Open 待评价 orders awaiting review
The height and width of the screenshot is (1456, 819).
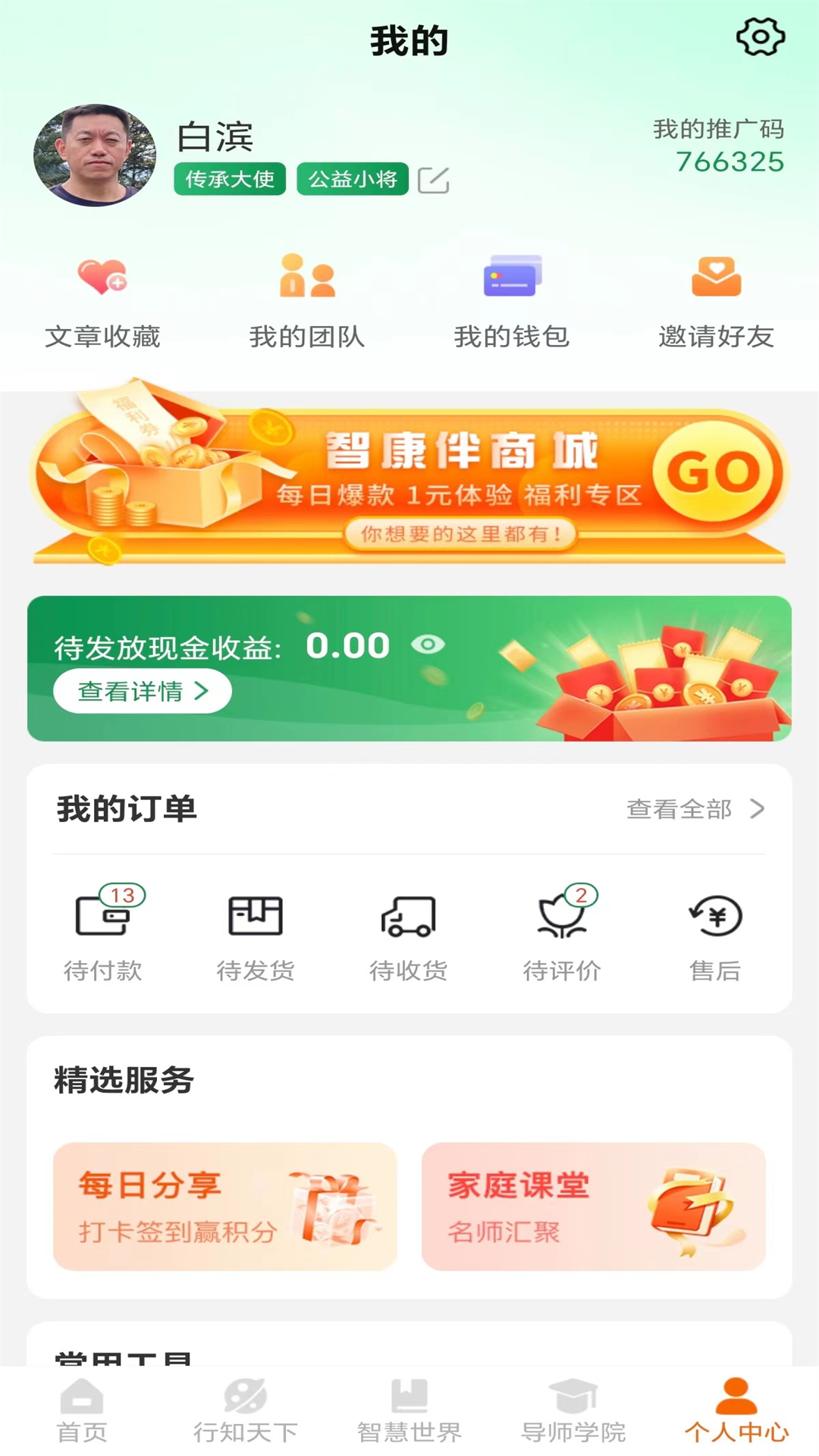pyautogui.click(x=561, y=933)
